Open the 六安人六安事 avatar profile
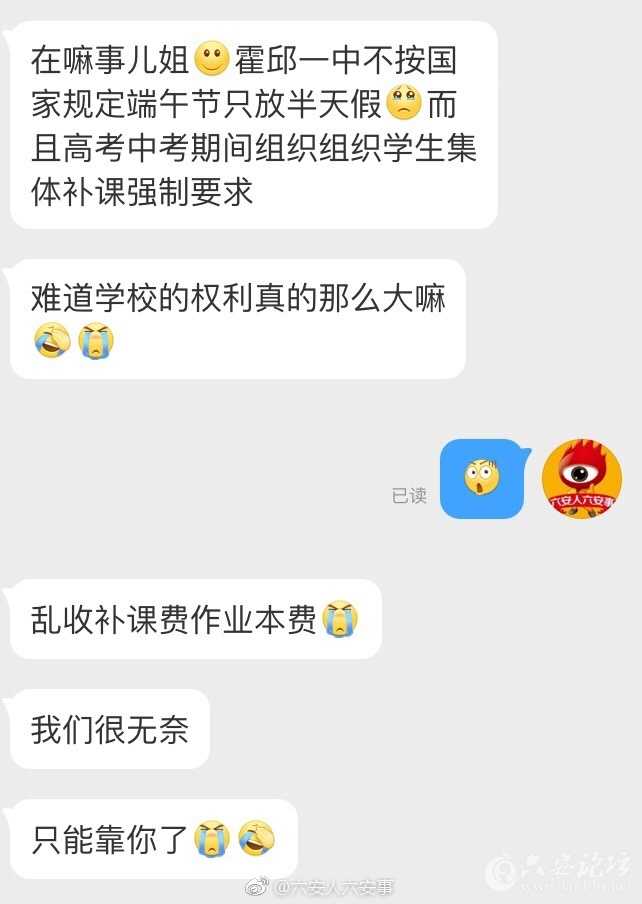 tap(581, 479)
